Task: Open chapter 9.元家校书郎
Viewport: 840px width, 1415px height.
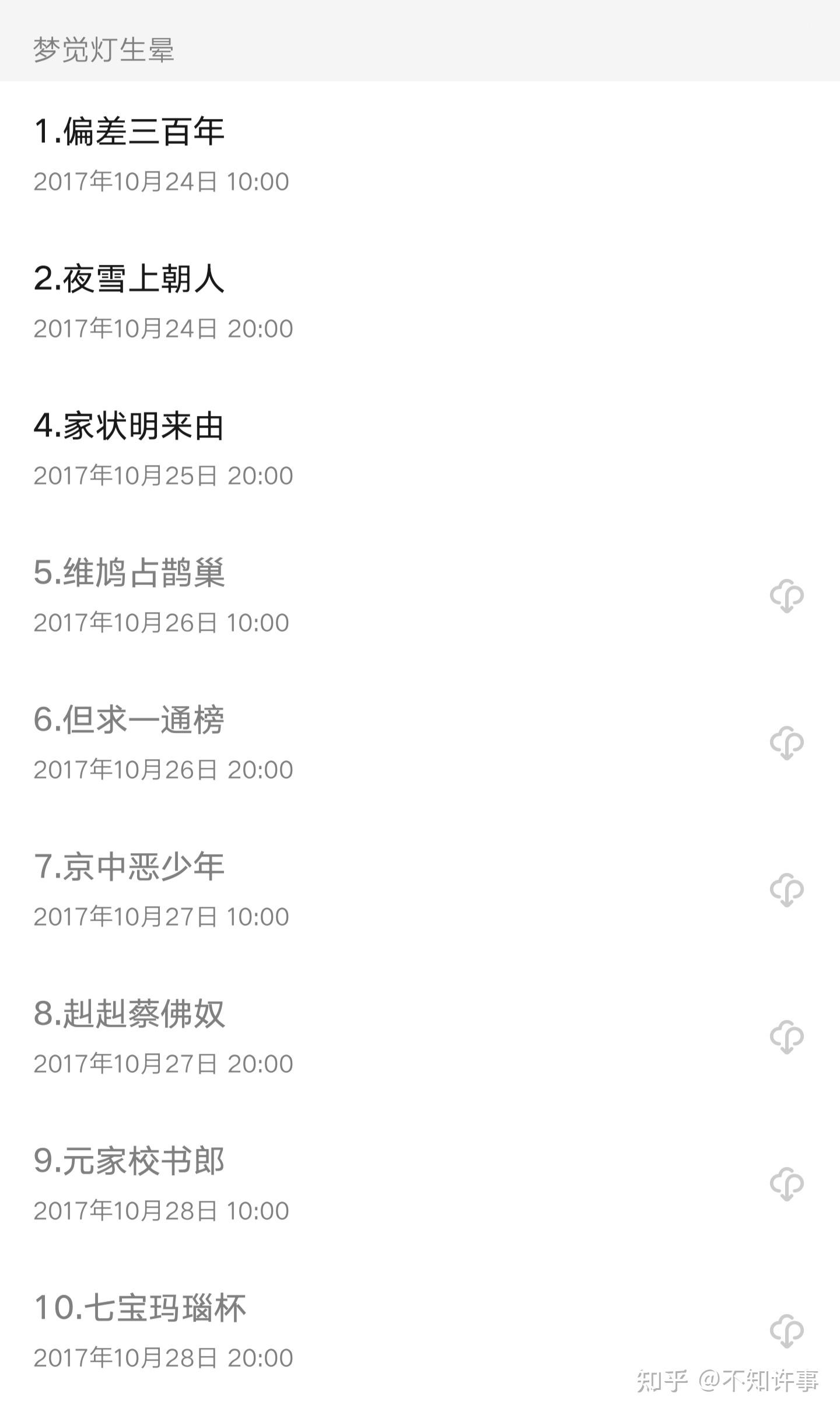Action: coord(129,1161)
